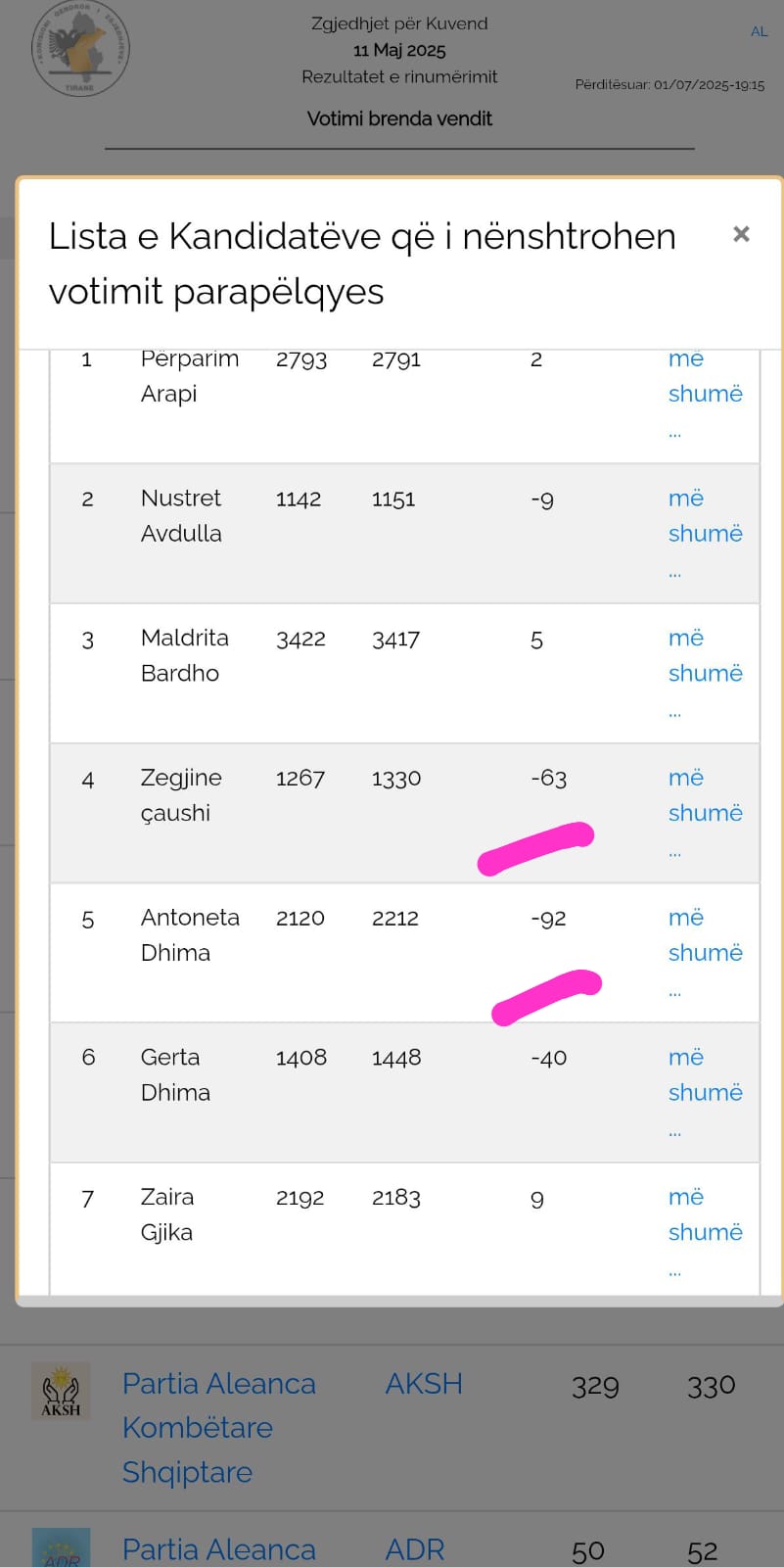
Task: Open 'më shumë' for Zegjine çaushi
Action: pyautogui.click(x=705, y=814)
